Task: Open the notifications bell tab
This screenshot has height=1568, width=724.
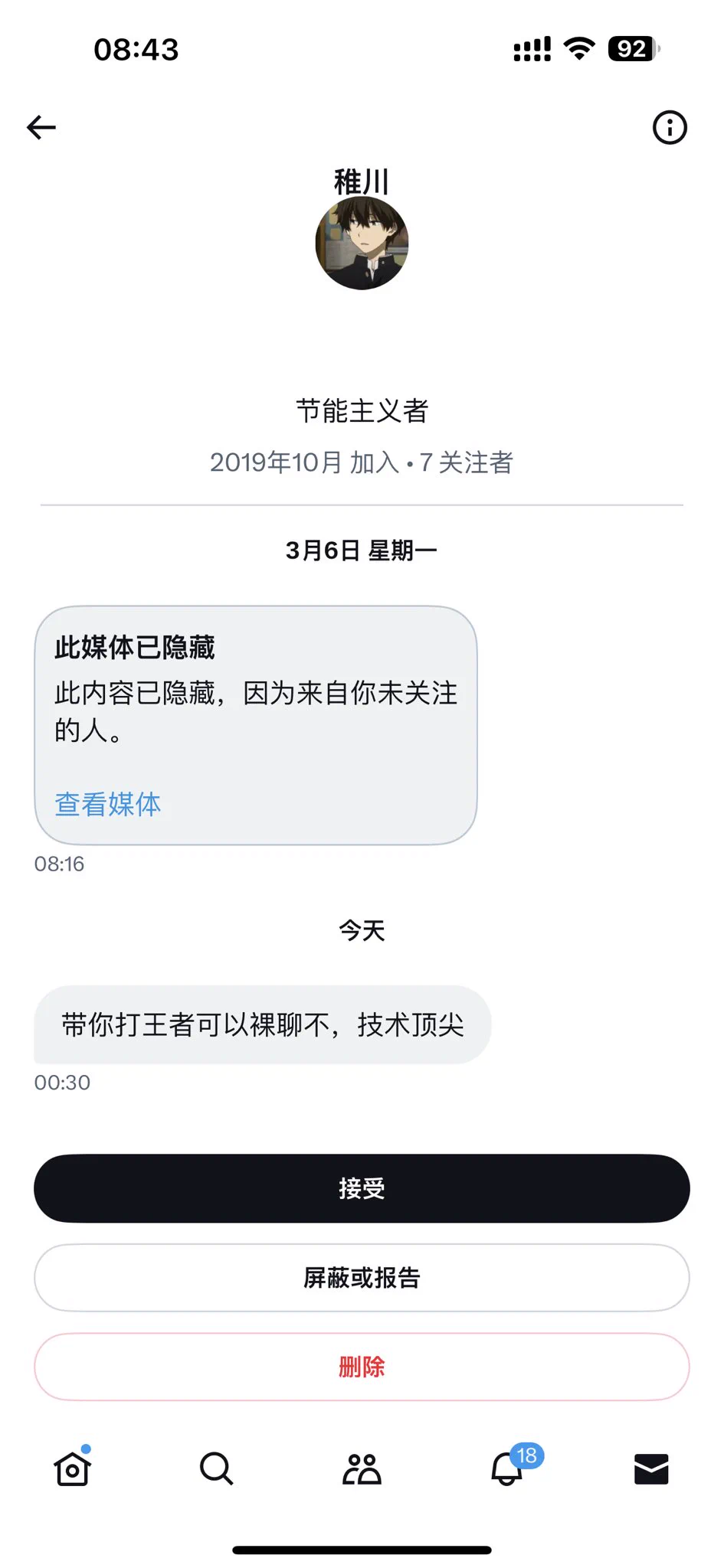Action: (x=507, y=1469)
